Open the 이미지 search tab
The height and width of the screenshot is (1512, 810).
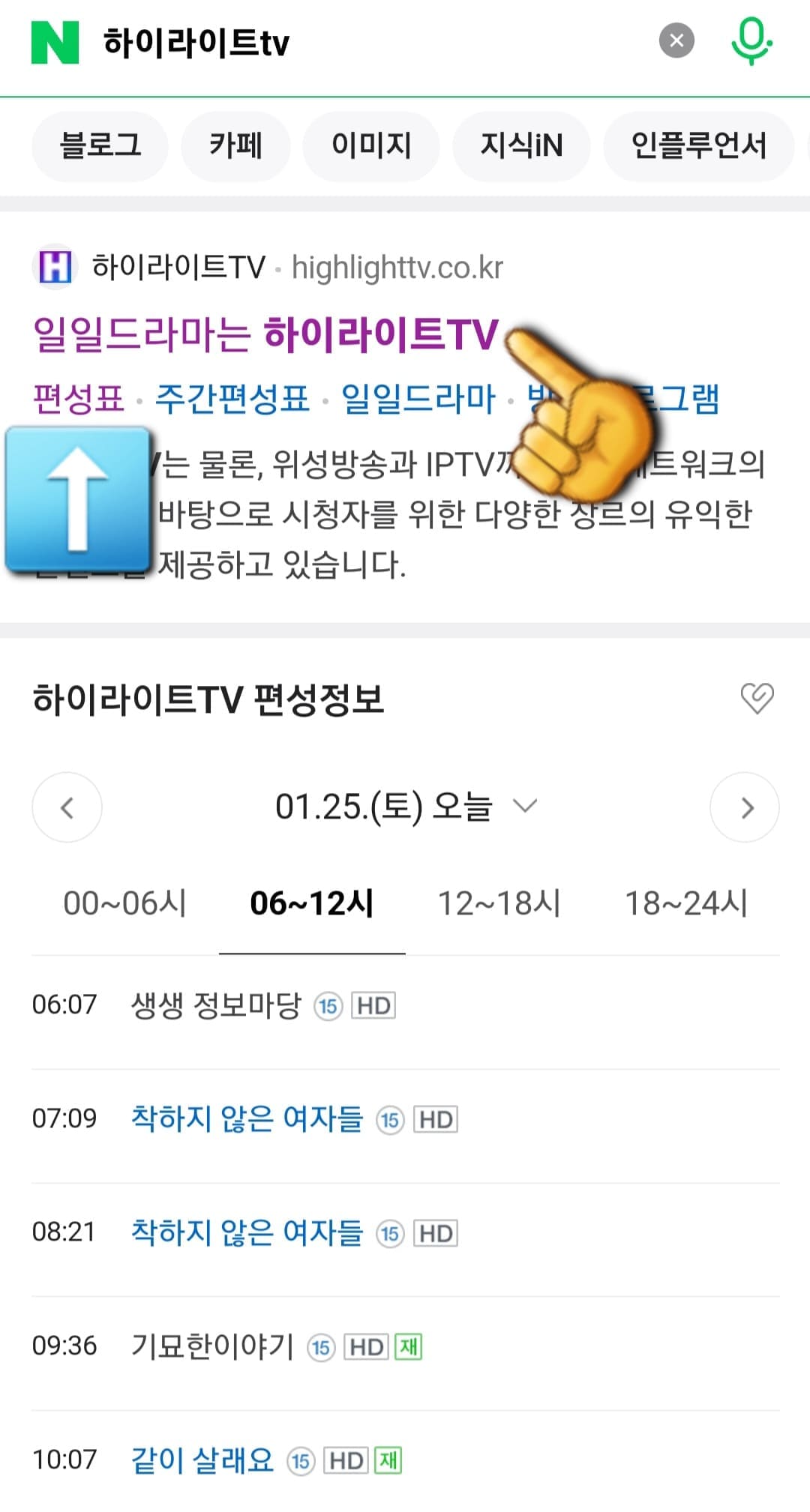[x=371, y=147]
